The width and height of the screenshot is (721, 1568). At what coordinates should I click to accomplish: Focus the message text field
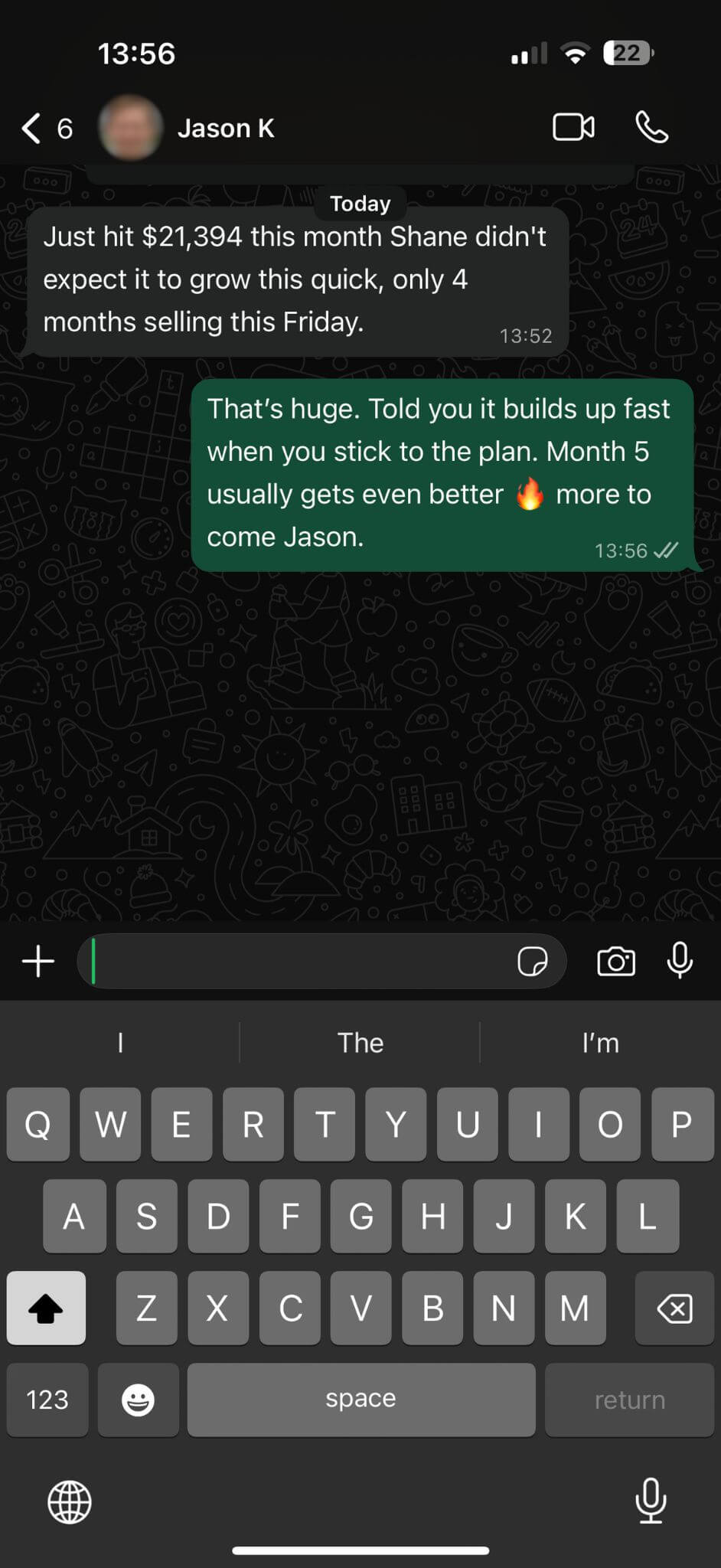tap(299, 961)
